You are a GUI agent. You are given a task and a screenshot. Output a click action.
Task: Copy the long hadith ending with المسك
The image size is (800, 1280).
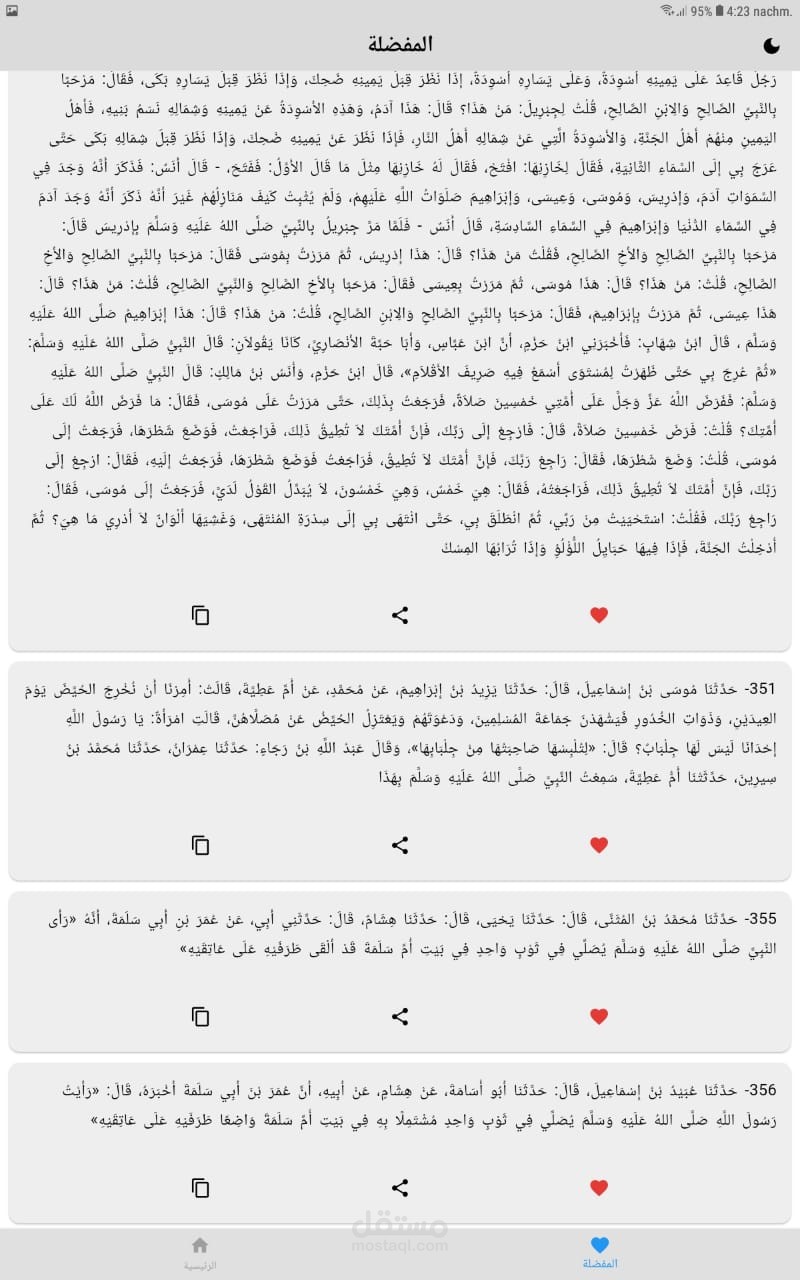coord(200,615)
